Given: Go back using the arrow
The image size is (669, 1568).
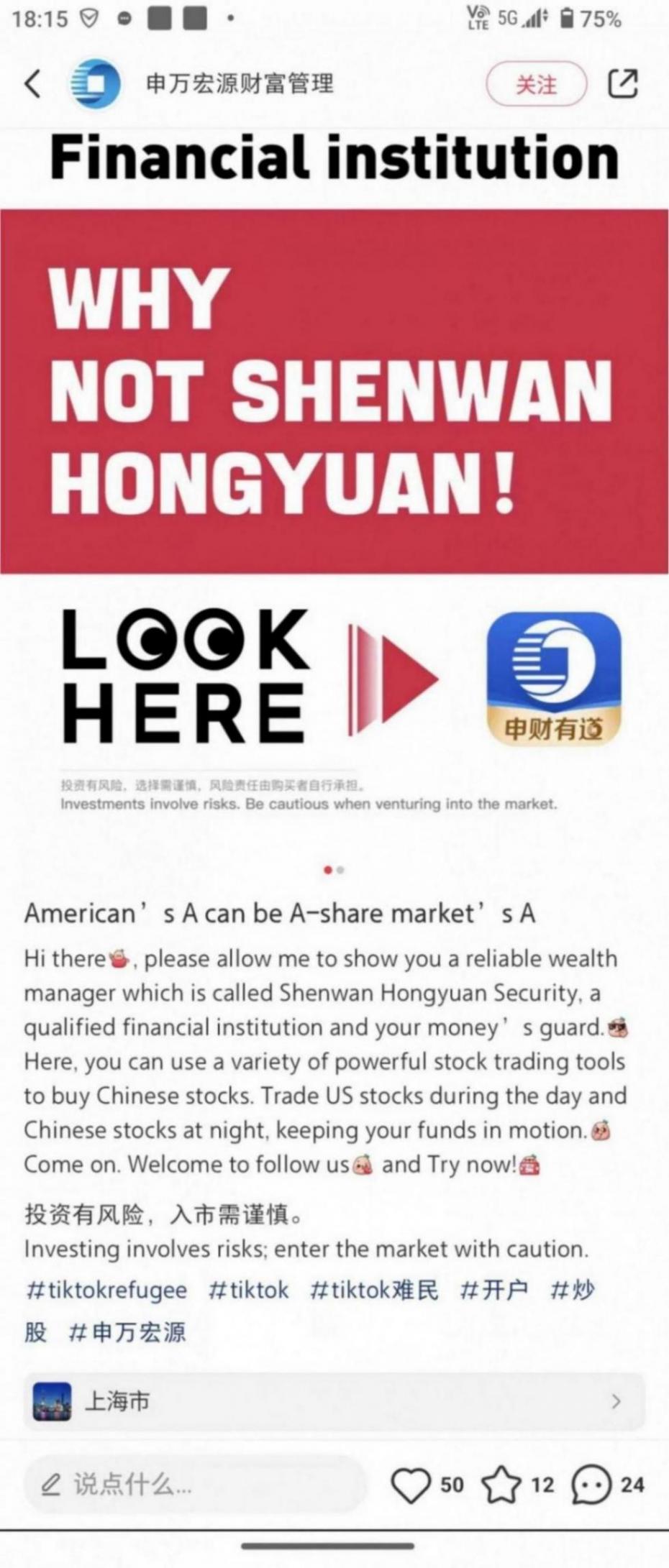Looking at the screenshot, I should coord(33,84).
